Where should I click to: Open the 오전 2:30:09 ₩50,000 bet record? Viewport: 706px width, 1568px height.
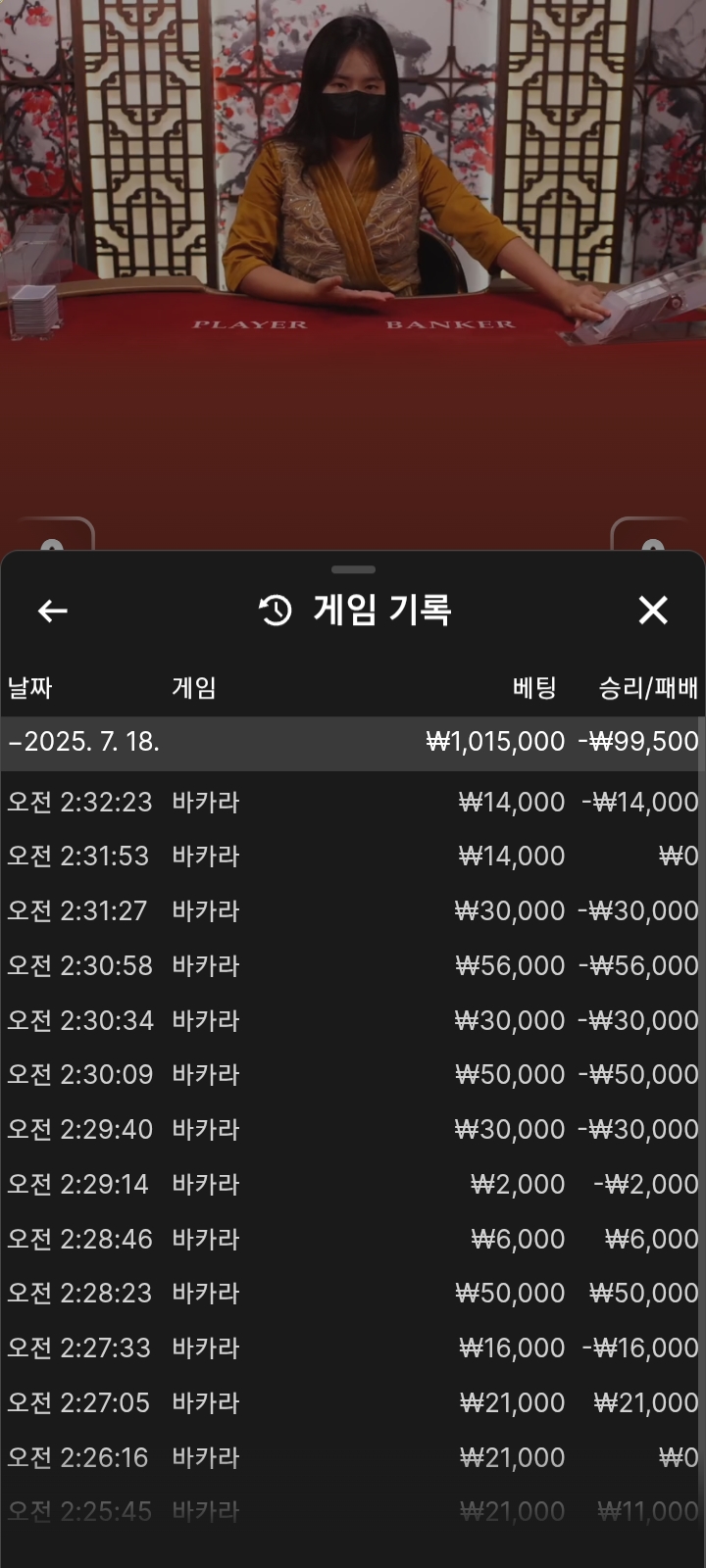pos(353,1075)
